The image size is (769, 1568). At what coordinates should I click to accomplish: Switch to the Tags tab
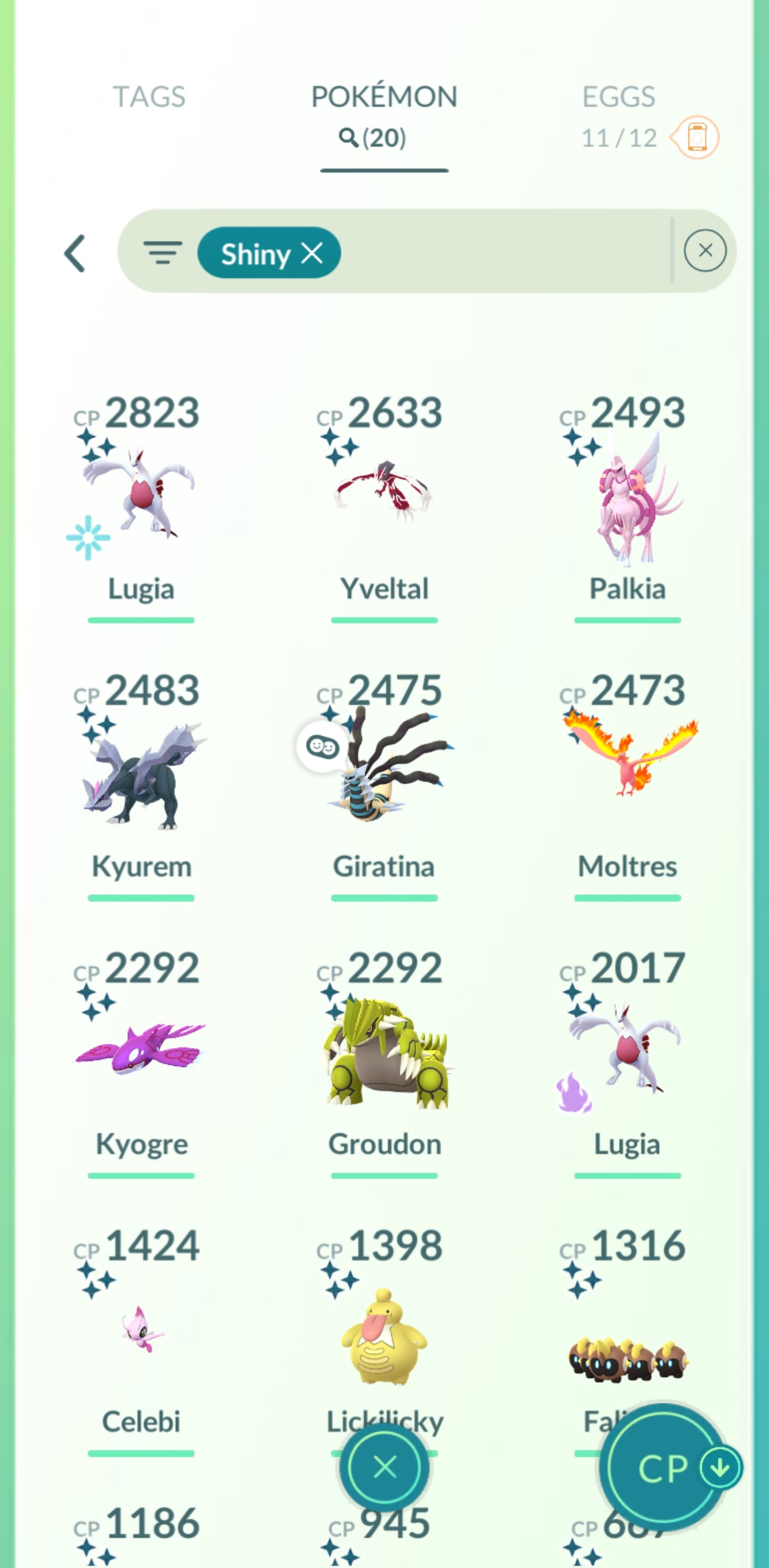coord(149,96)
